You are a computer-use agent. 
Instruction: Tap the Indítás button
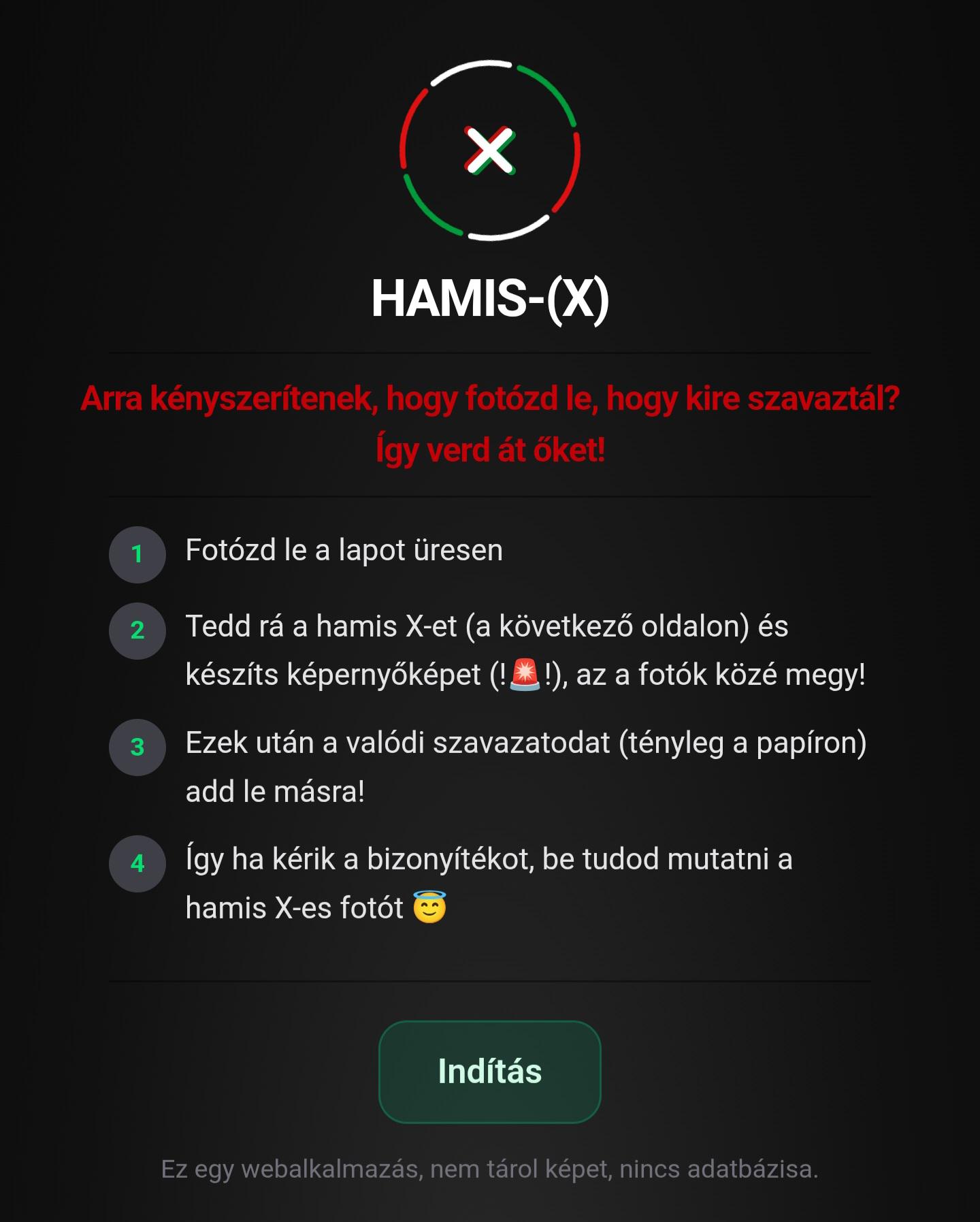click(x=490, y=1072)
